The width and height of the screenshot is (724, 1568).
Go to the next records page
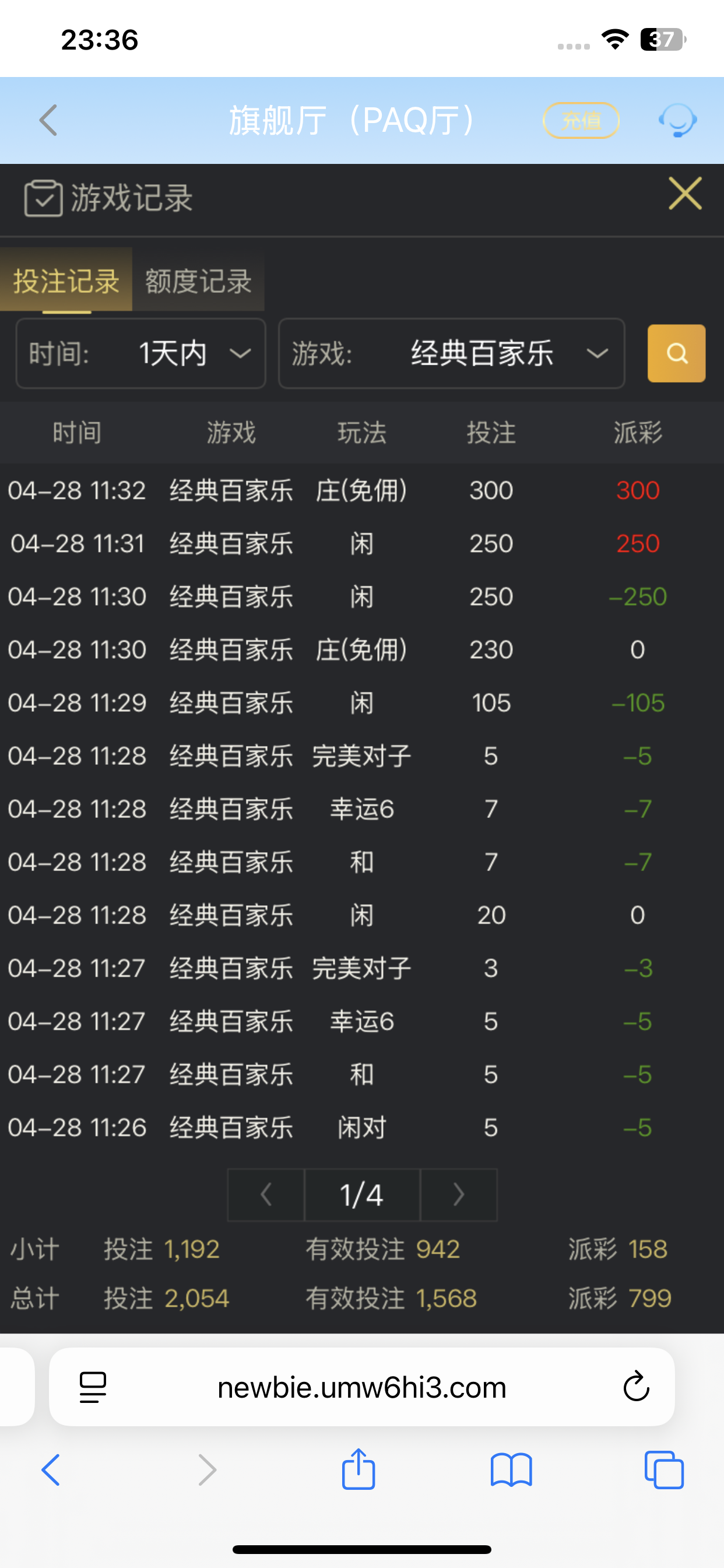pyautogui.click(x=459, y=1194)
